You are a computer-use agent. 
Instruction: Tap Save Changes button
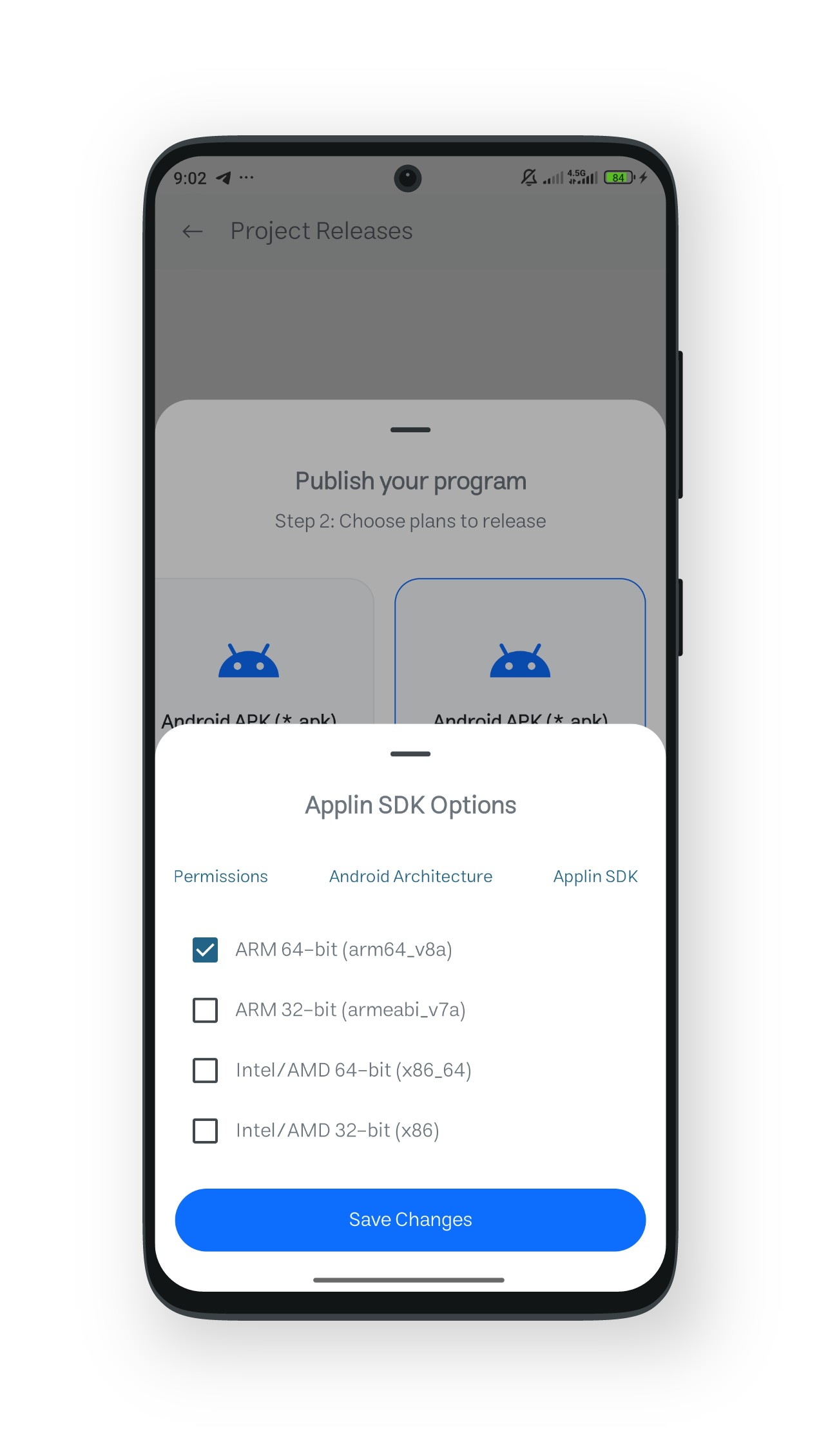[410, 1220]
